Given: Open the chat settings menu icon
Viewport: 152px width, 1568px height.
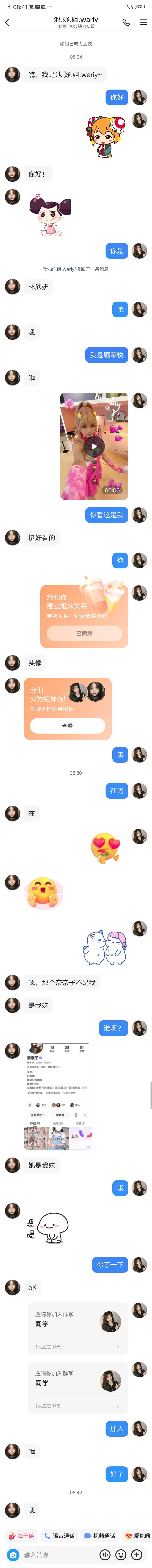Looking at the screenshot, I should click(x=144, y=23).
